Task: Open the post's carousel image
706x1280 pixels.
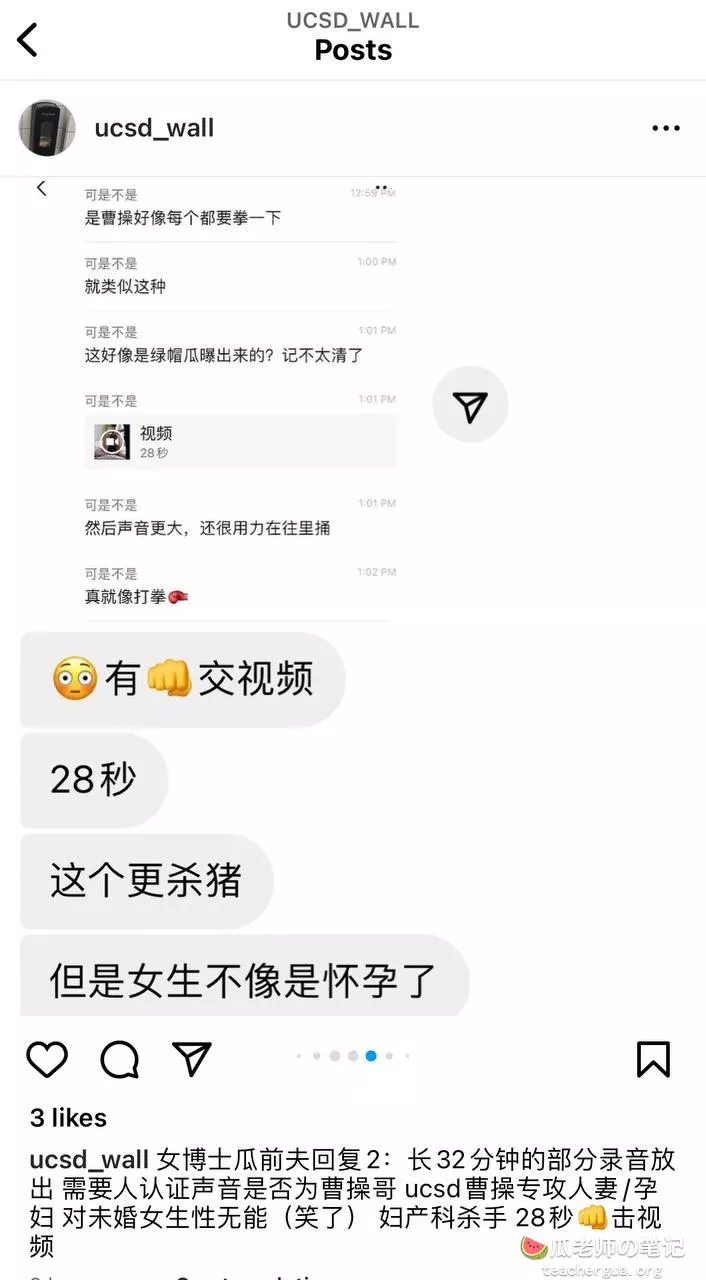Action: pyautogui.click(x=353, y=598)
